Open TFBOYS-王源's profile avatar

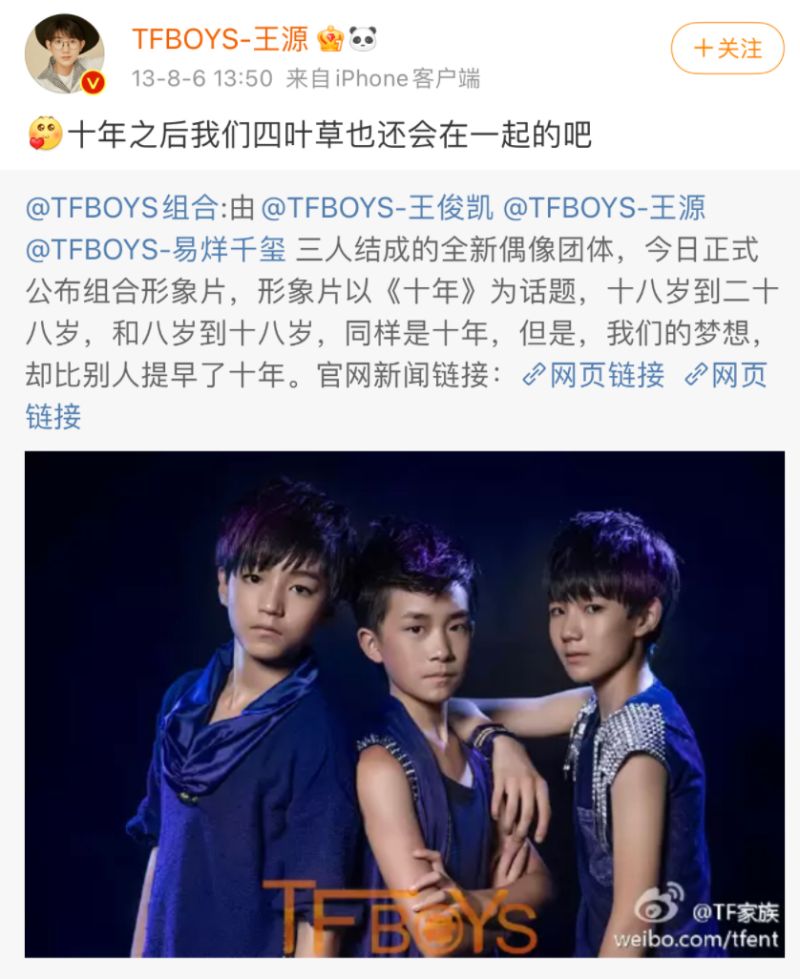[64, 54]
